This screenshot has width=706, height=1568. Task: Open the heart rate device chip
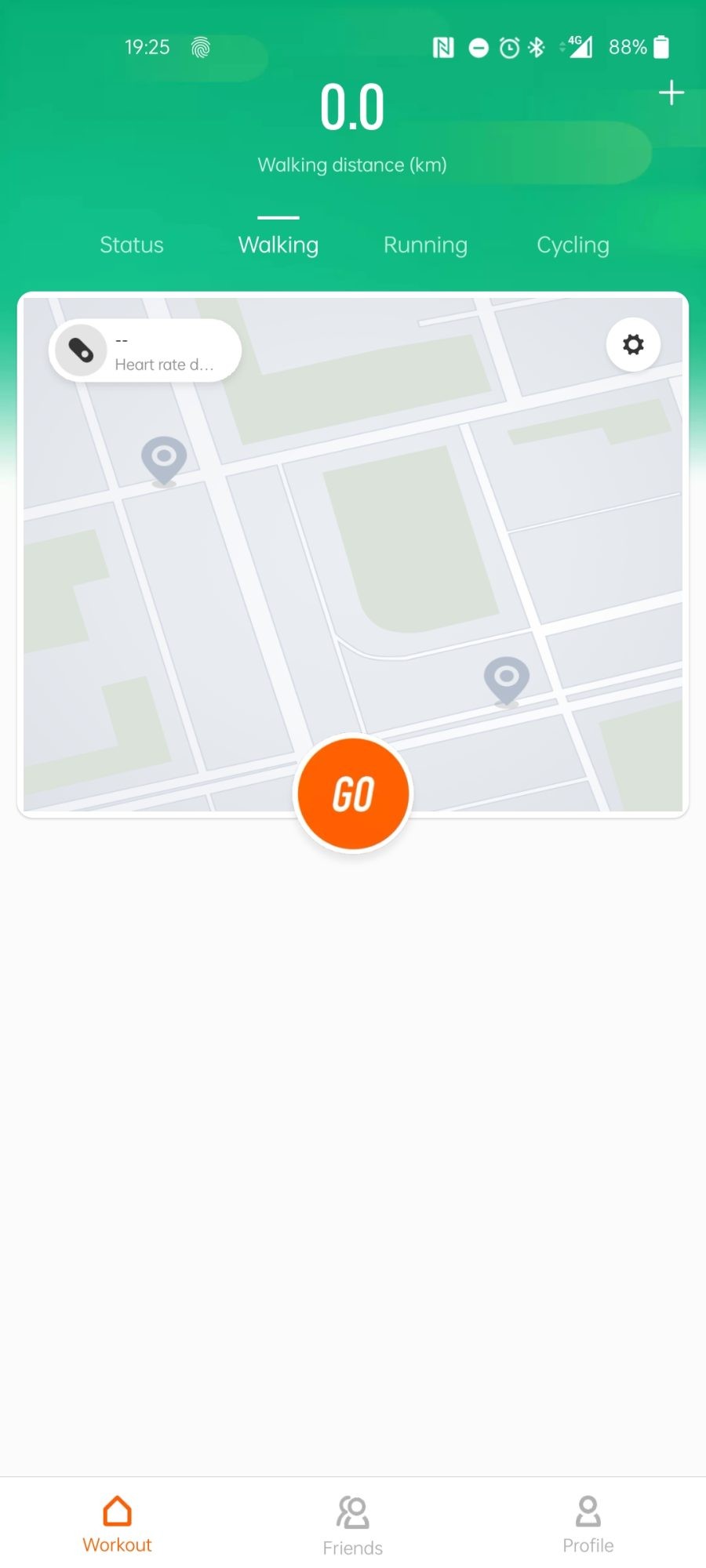tap(145, 351)
